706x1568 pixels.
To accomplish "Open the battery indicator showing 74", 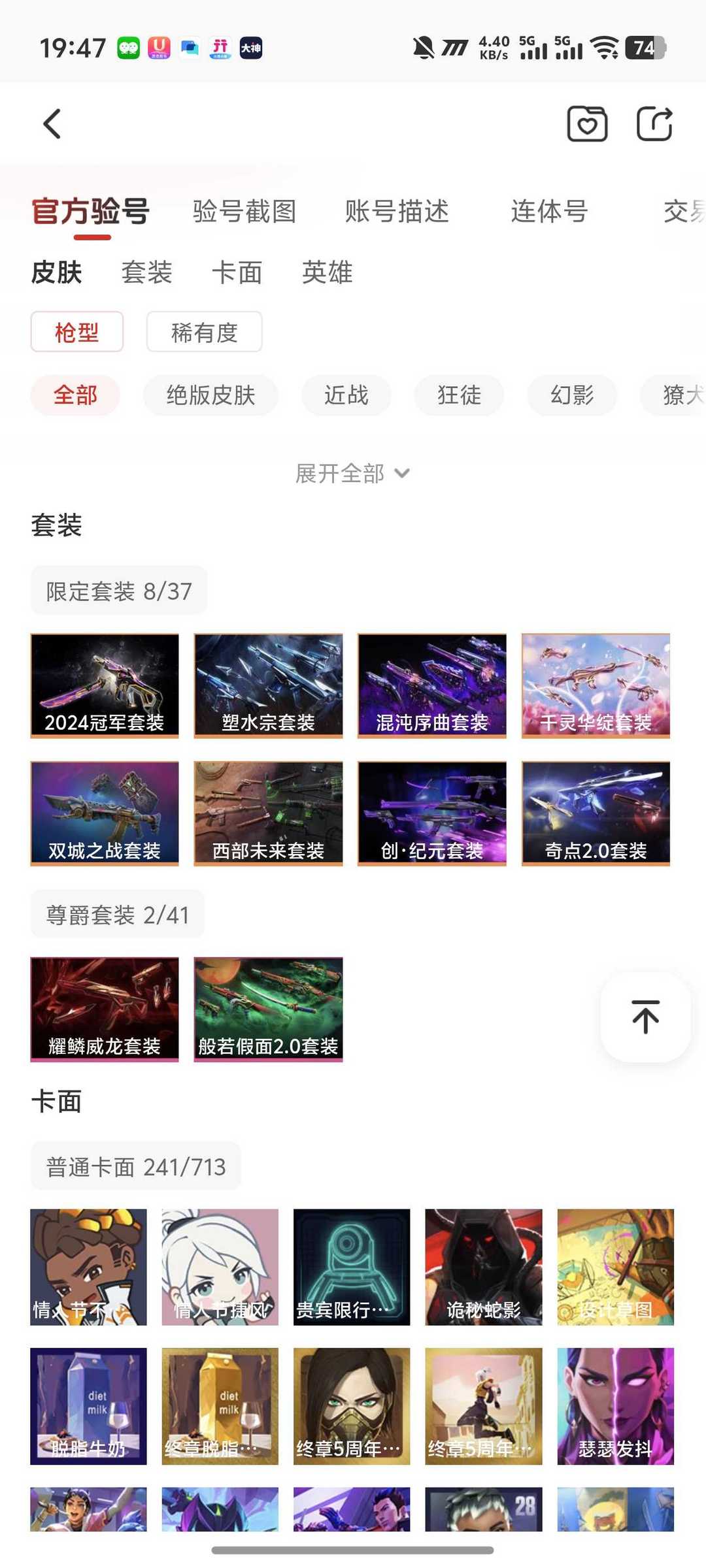I will coord(643,48).
